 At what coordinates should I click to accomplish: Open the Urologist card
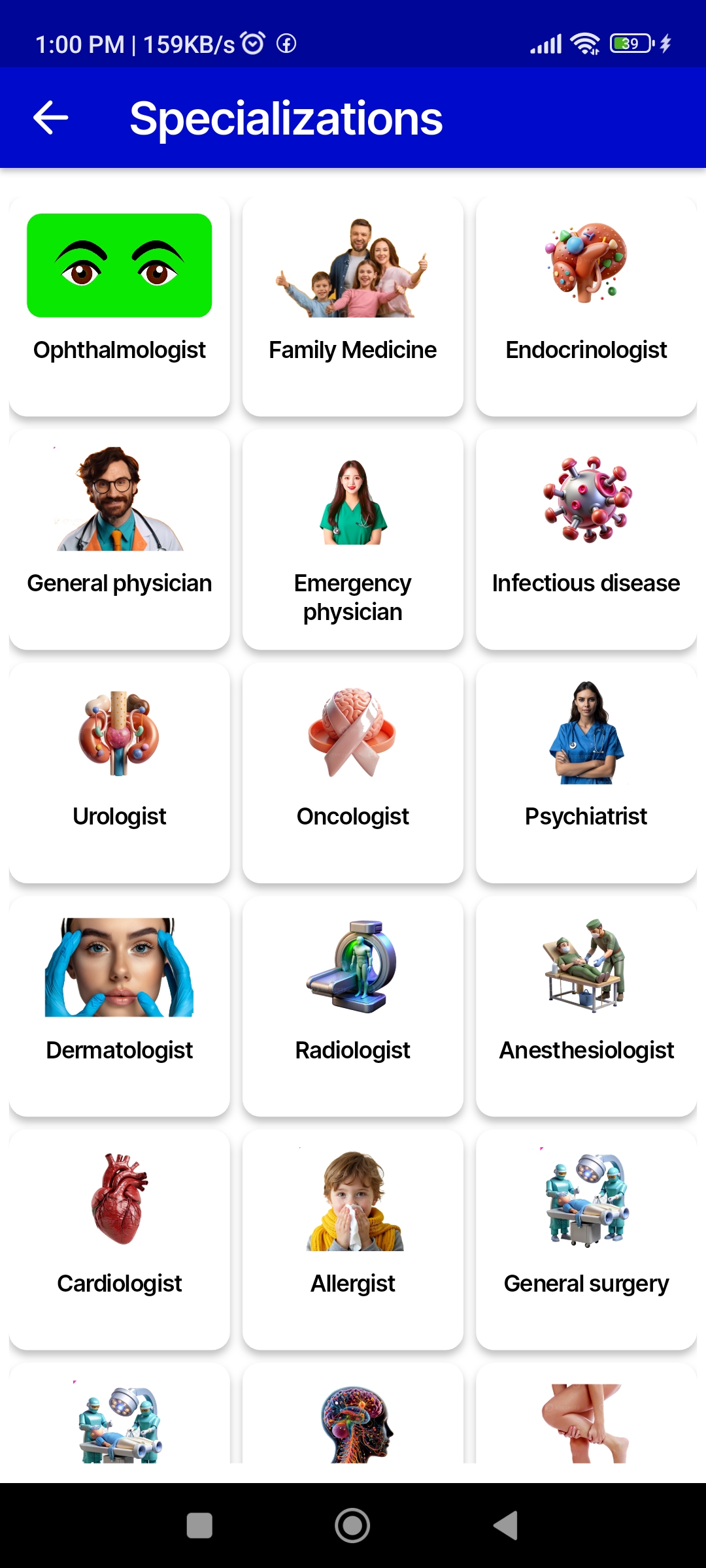(120, 772)
